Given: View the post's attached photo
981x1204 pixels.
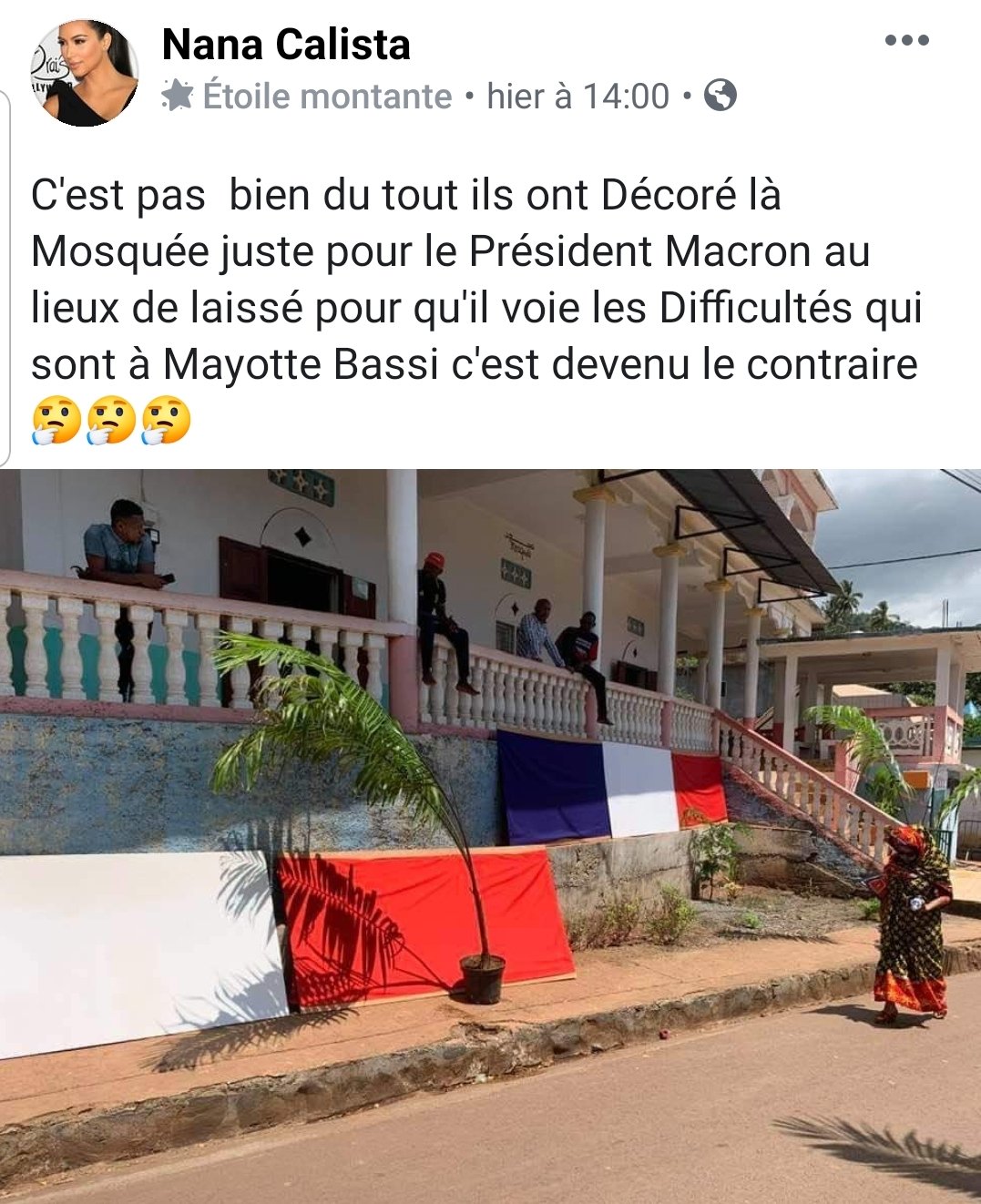Looking at the screenshot, I should 490,835.
